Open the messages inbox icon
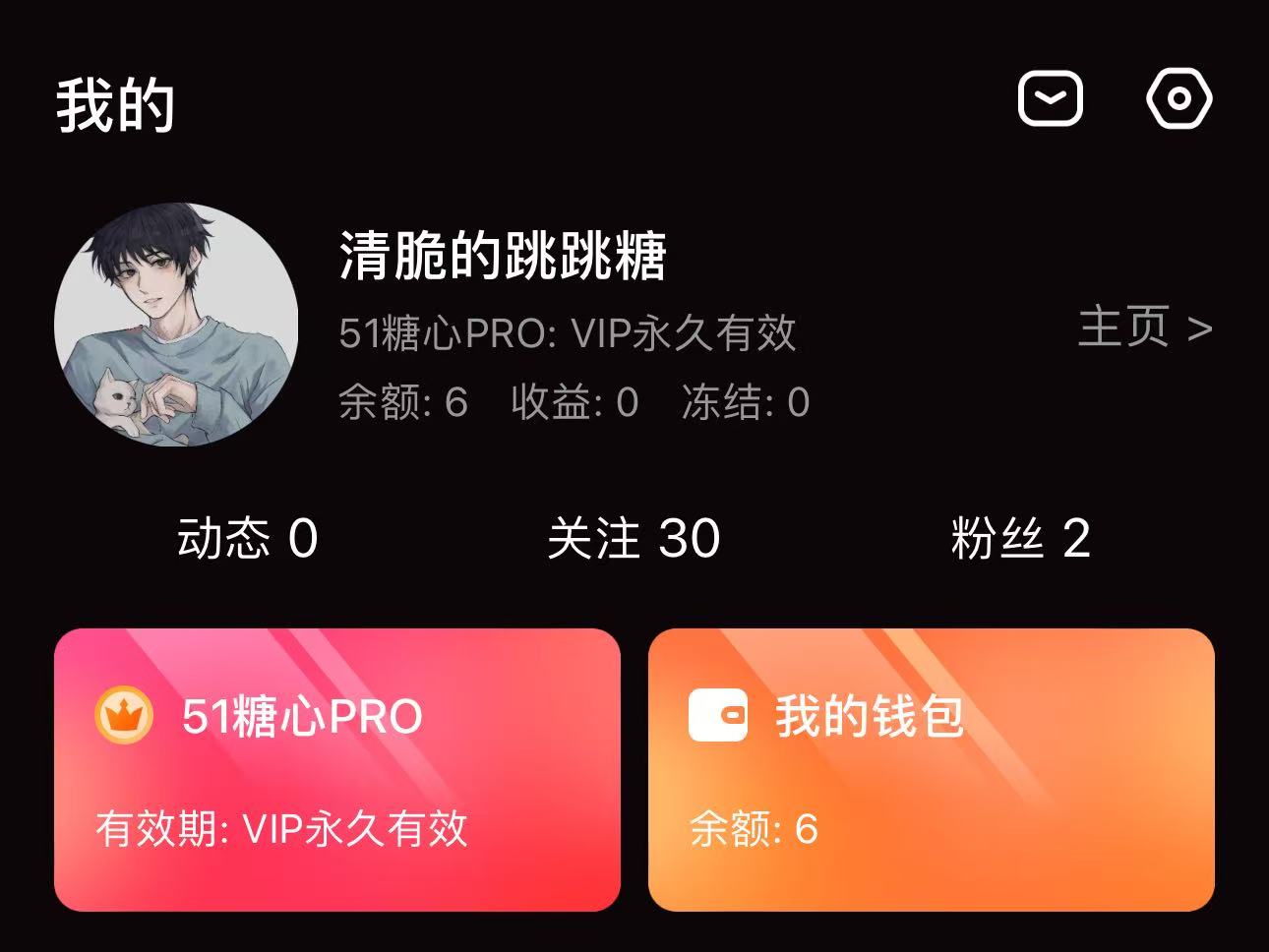Viewport: 1269px width, 952px height. pos(1050,99)
